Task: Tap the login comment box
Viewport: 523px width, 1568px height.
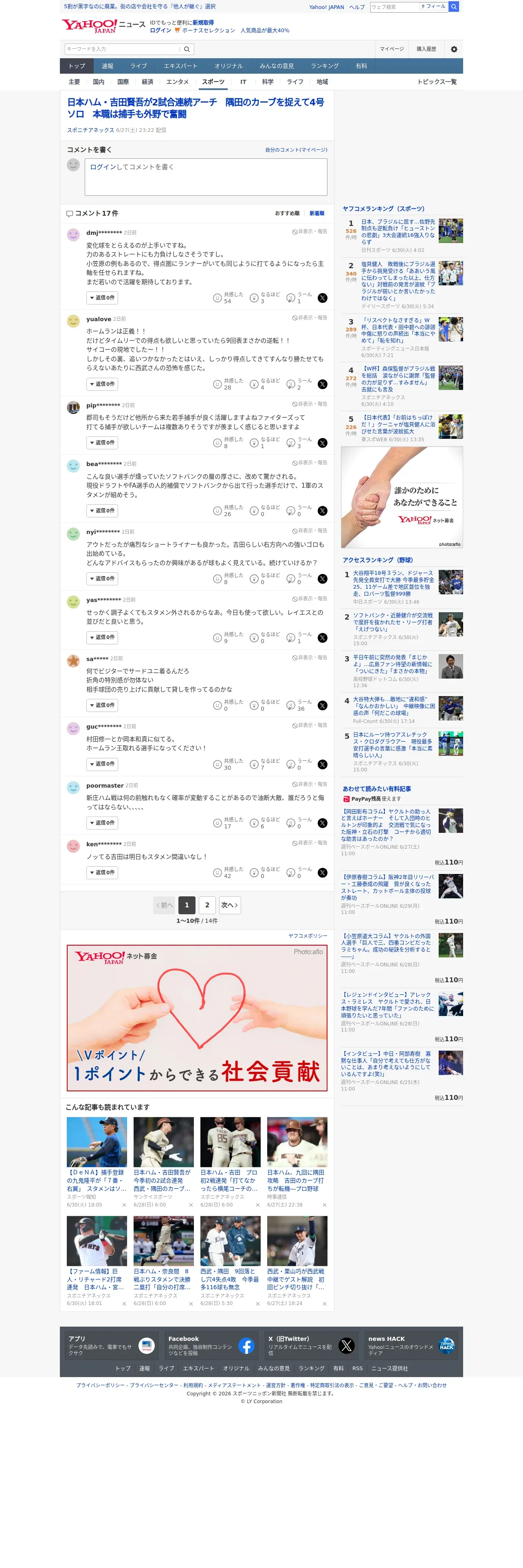Action: (x=206, y=177)
